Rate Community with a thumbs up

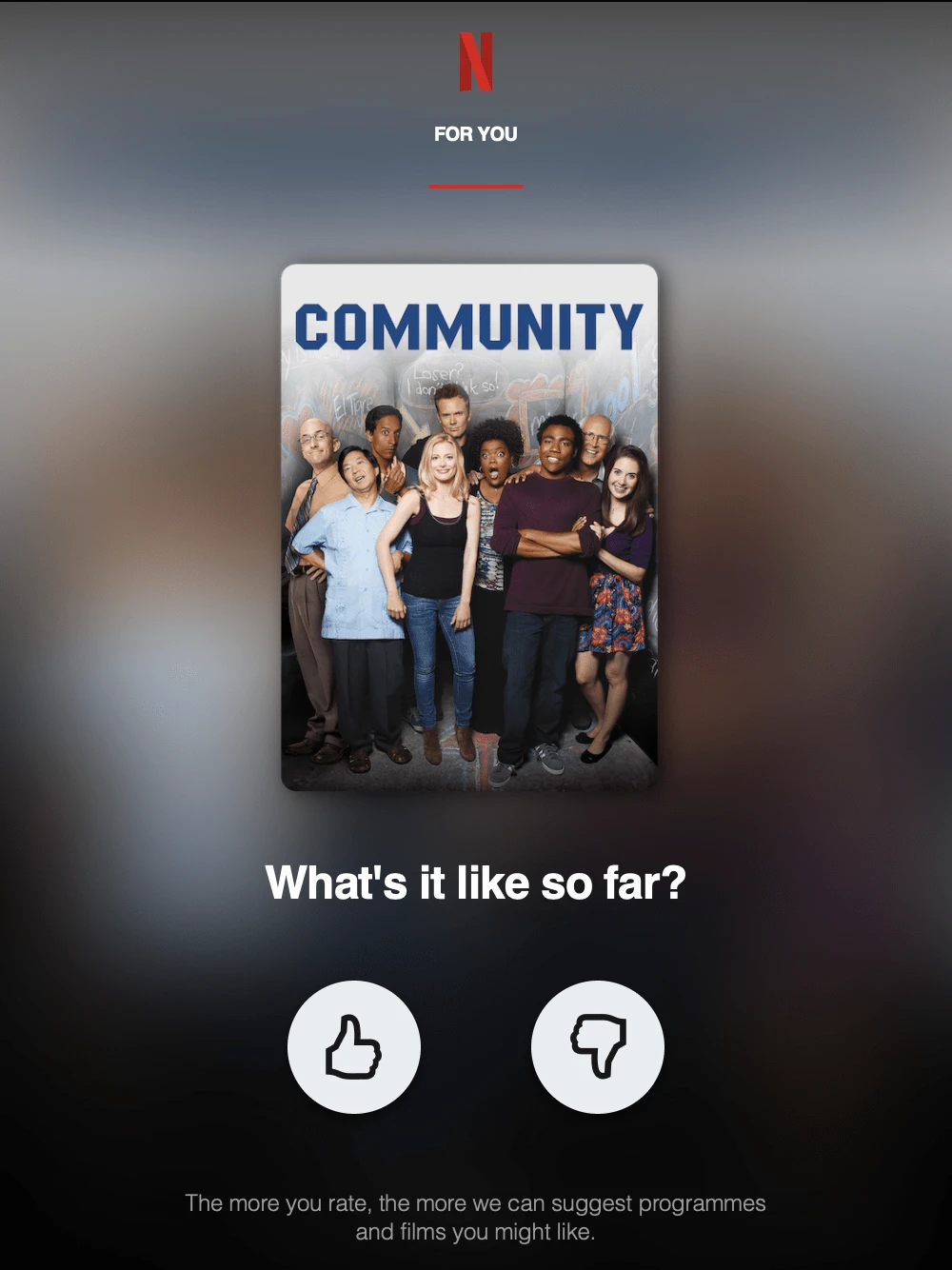[354, 1046]
